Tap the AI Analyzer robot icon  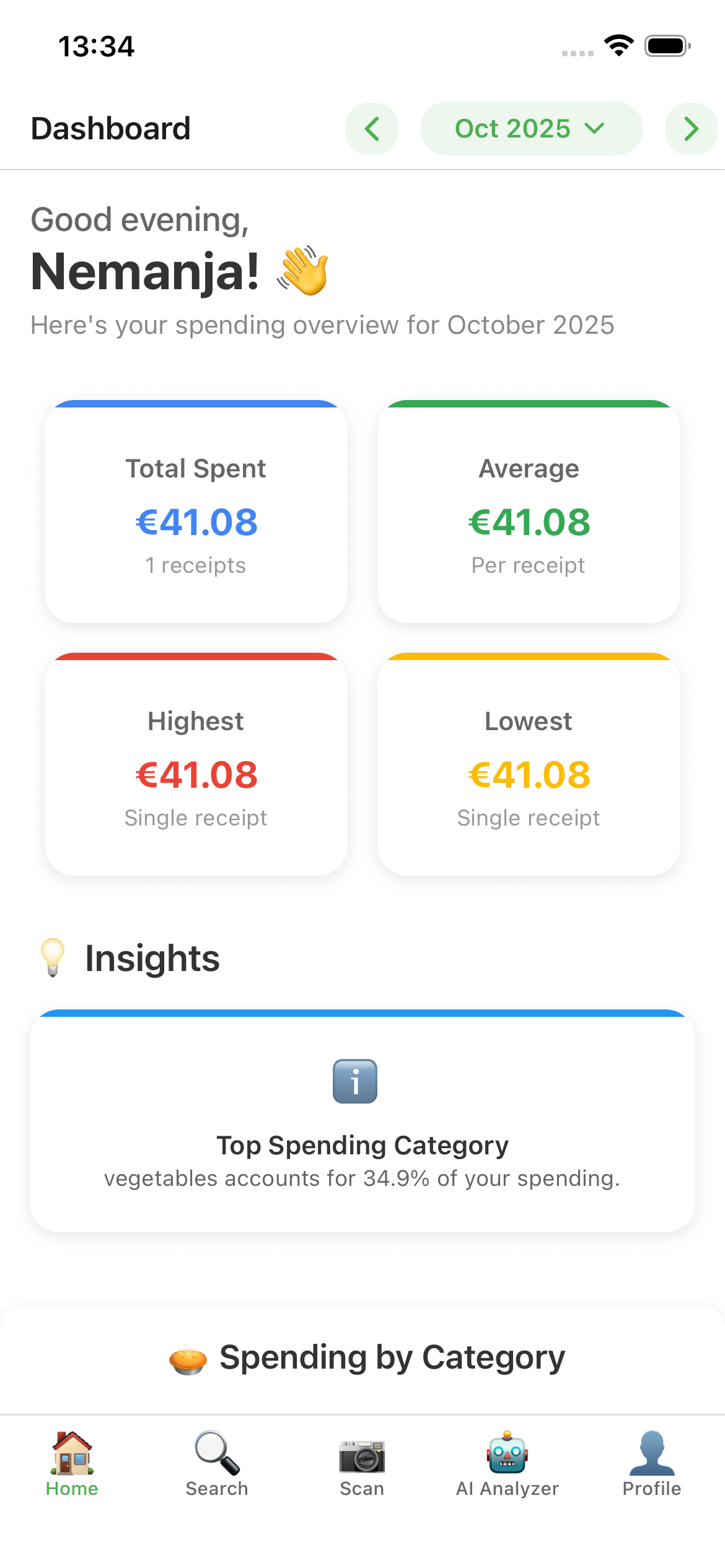pyautogui.click(x=506, y=1455)
